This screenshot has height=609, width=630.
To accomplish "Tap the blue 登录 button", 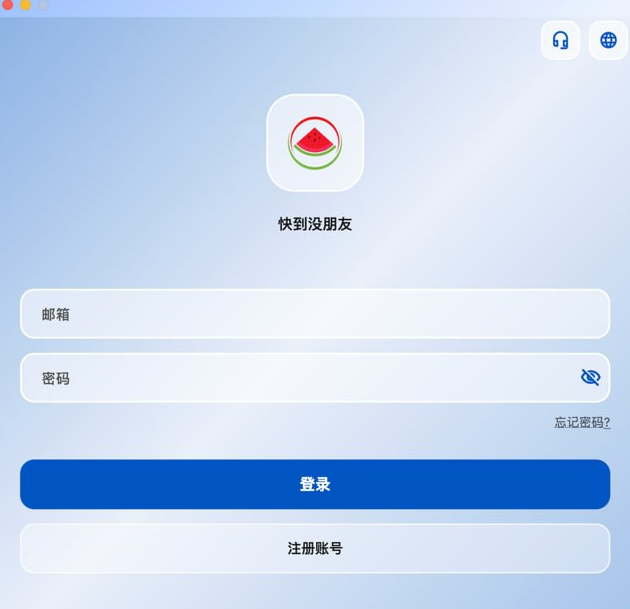I will [x=315, y=484].
